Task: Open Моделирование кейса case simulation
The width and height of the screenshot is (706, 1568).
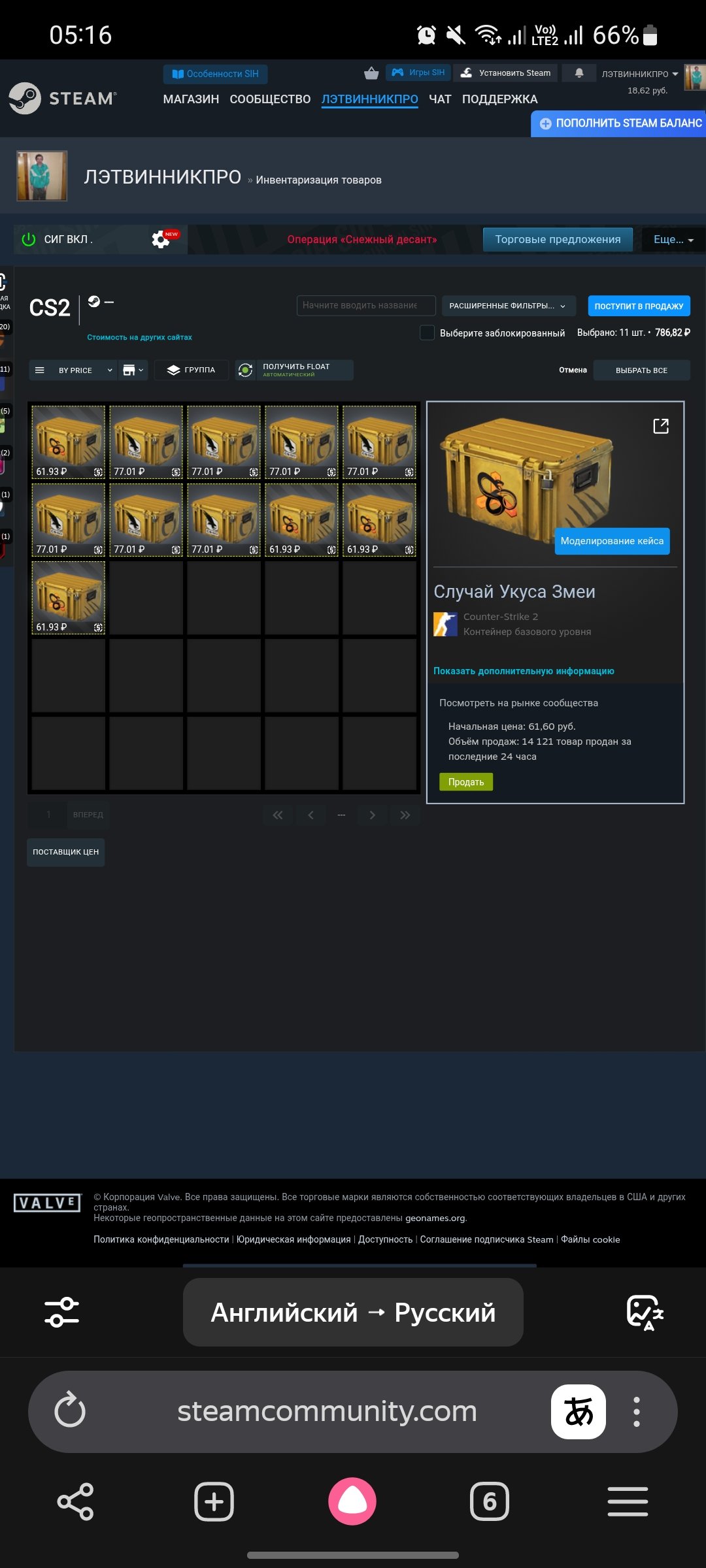Action: coord(611,541)
